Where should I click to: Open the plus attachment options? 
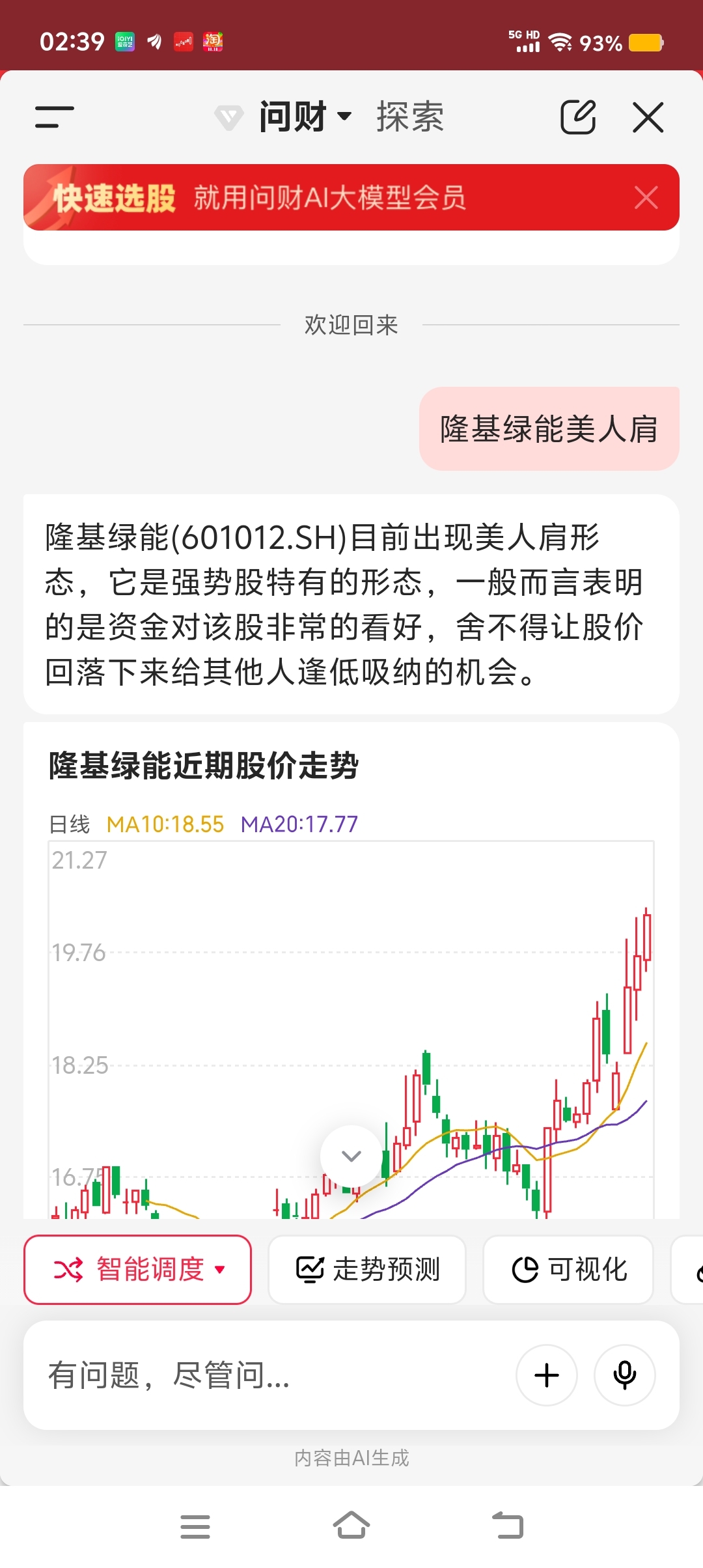(547, 1375)
